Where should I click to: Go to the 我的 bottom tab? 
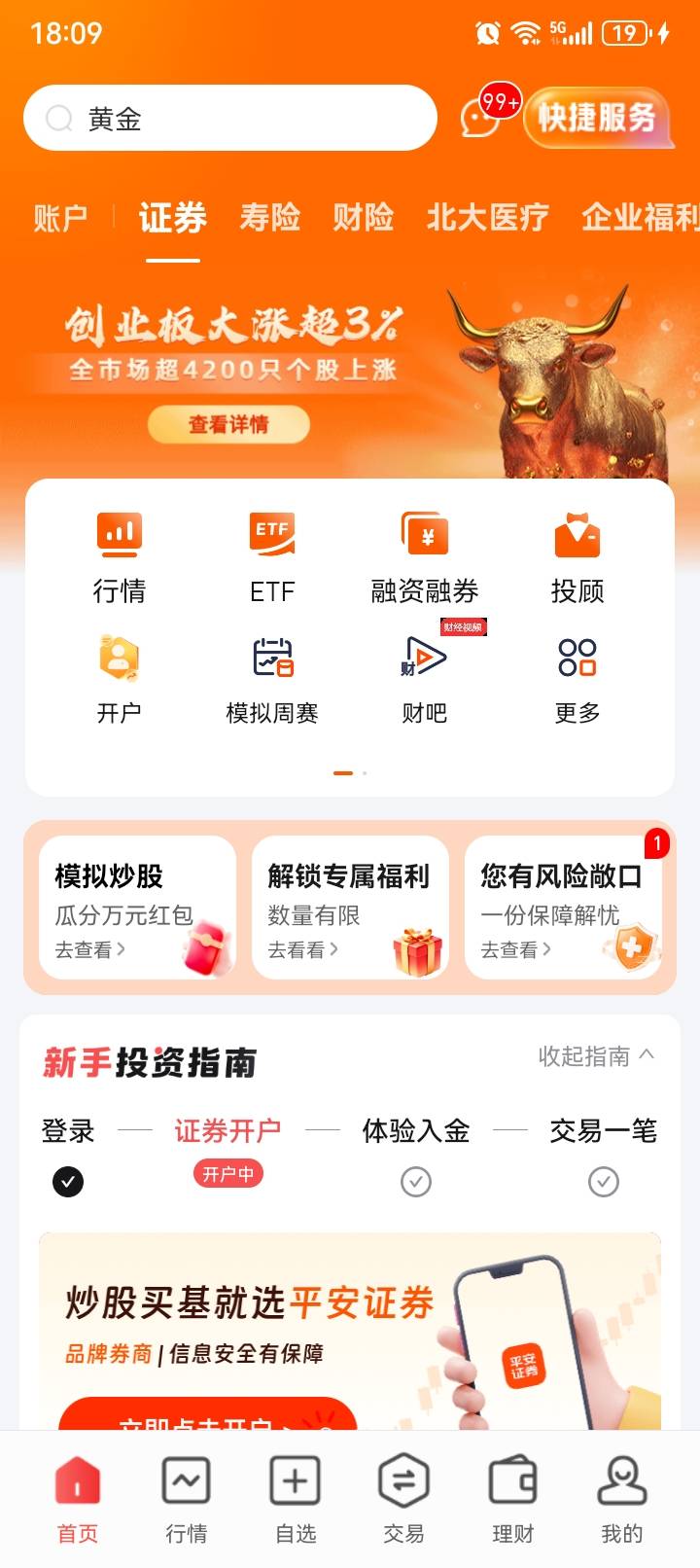click(621, 1498)
